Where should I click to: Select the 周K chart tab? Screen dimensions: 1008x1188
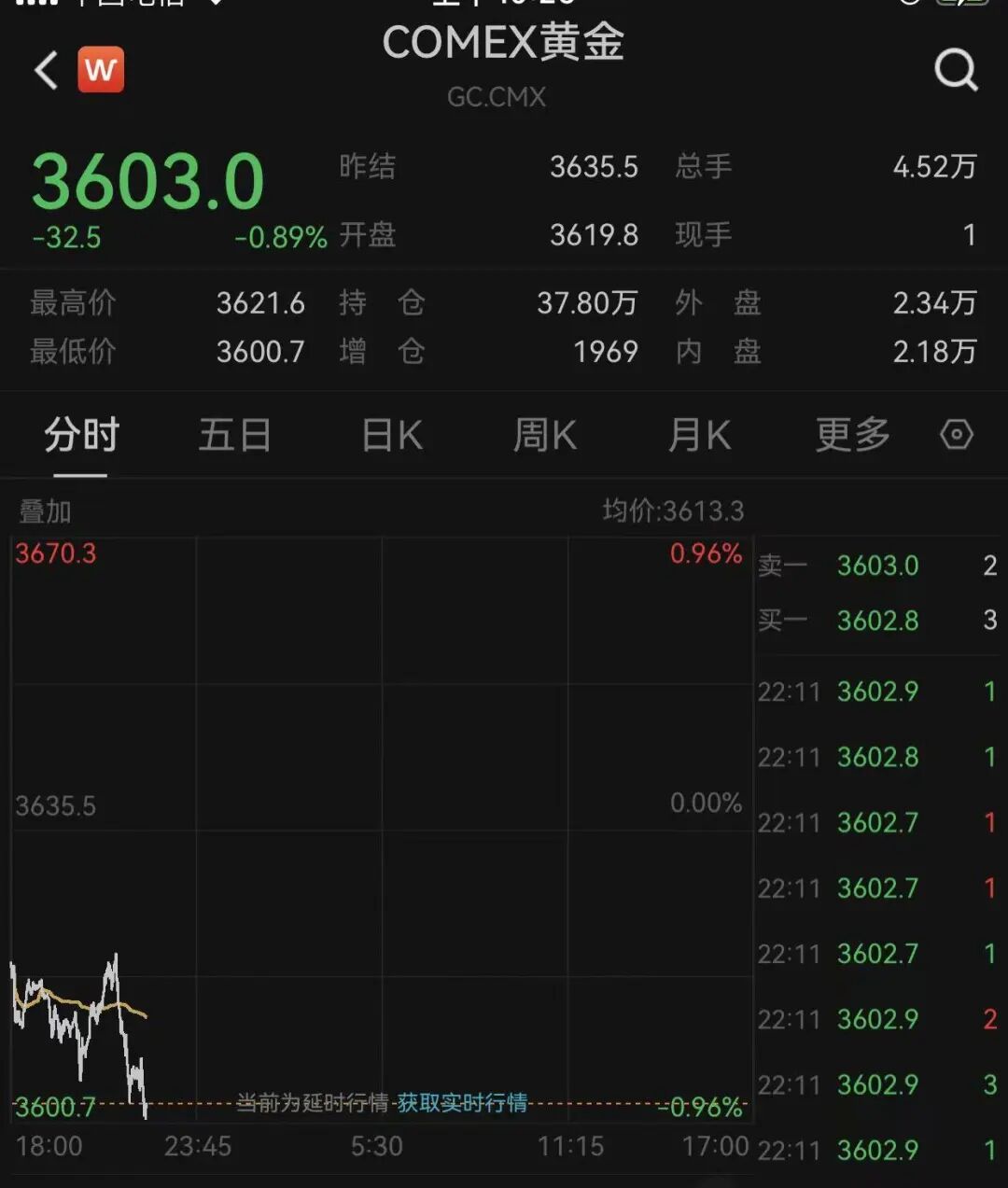click(x=545, y=436)
